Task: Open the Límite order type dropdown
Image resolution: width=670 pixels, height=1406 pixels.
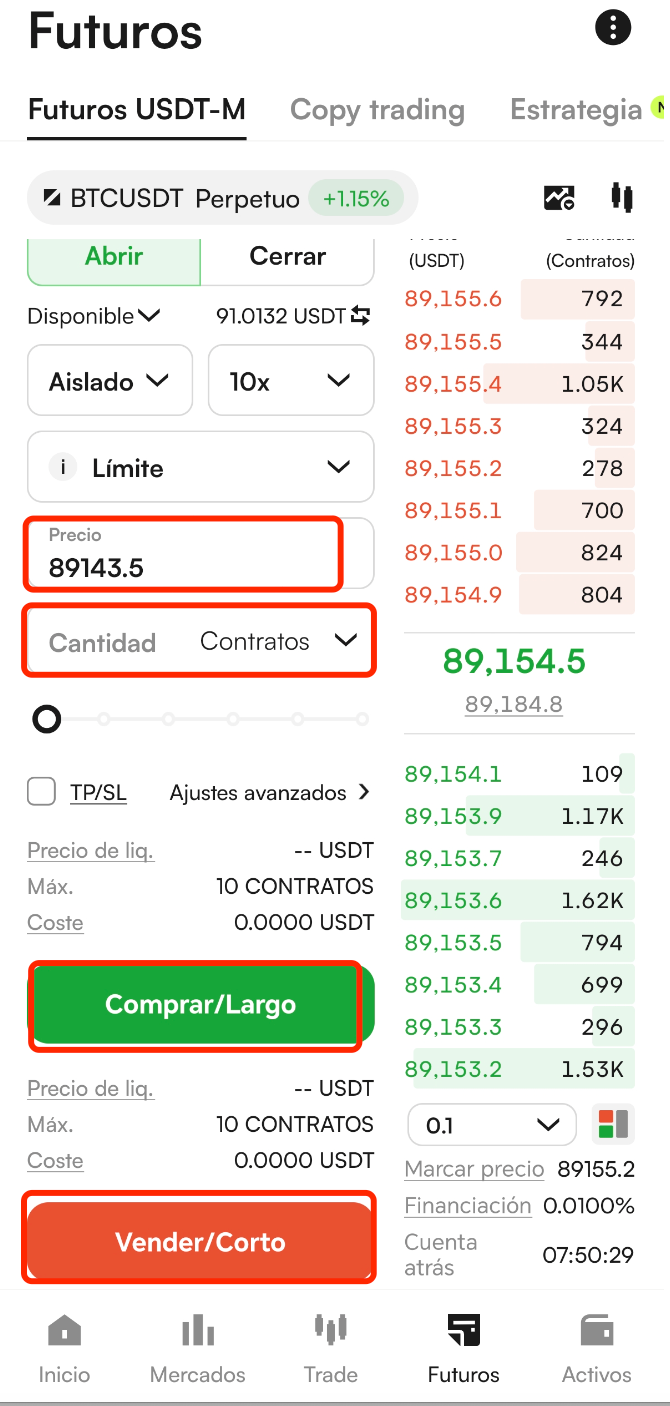Action: [x=200, y=467]
